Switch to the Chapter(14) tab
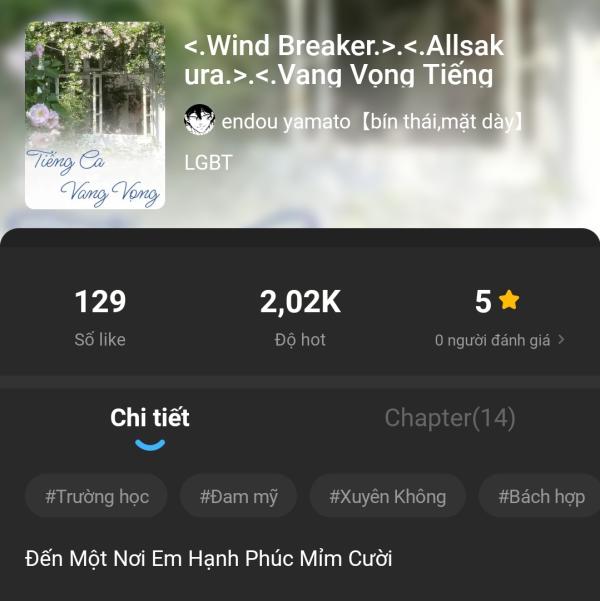This screenshot has width=600, height=601. click(x=450, y=418)
